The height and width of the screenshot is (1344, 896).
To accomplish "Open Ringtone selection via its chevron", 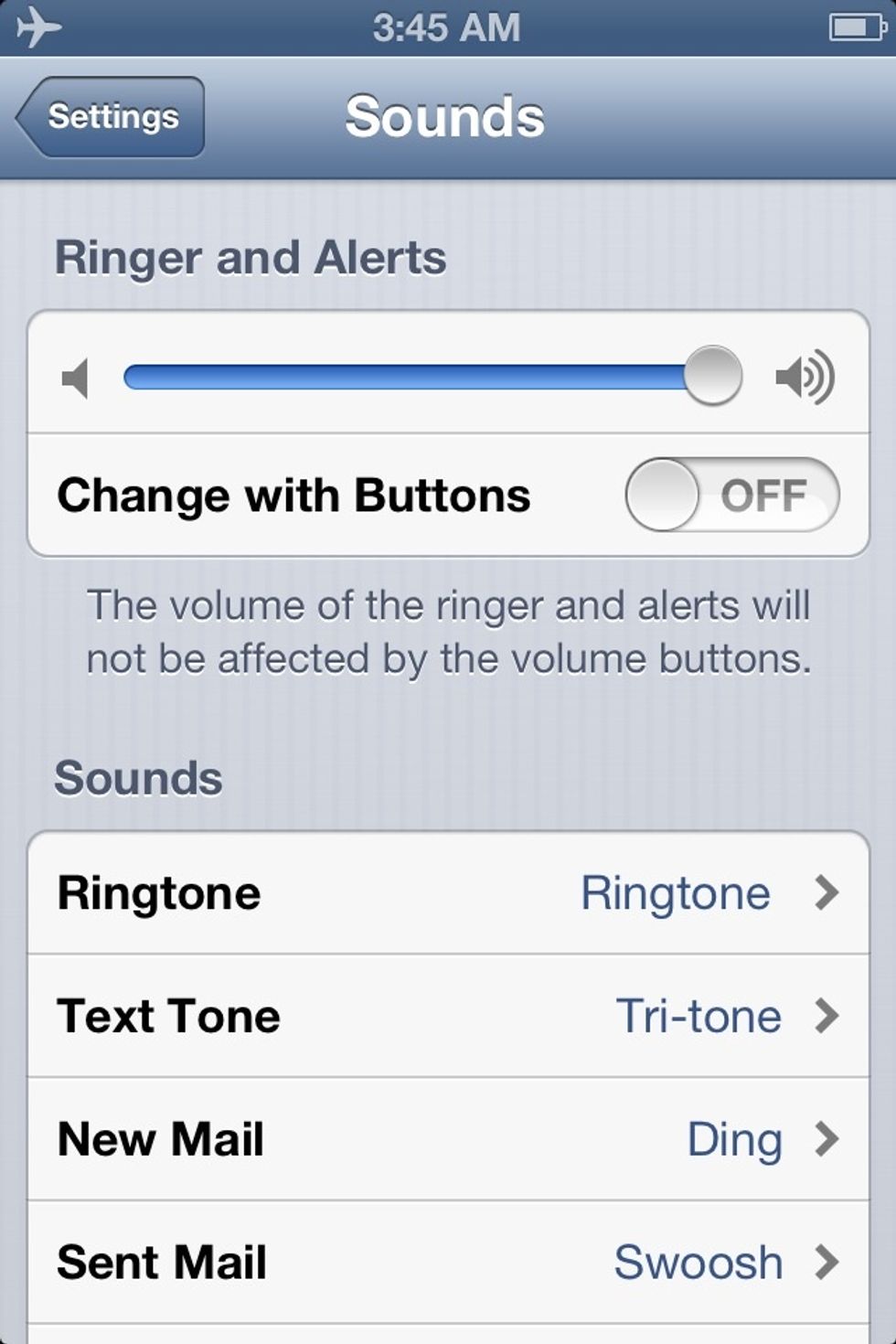I will point(827,892).
